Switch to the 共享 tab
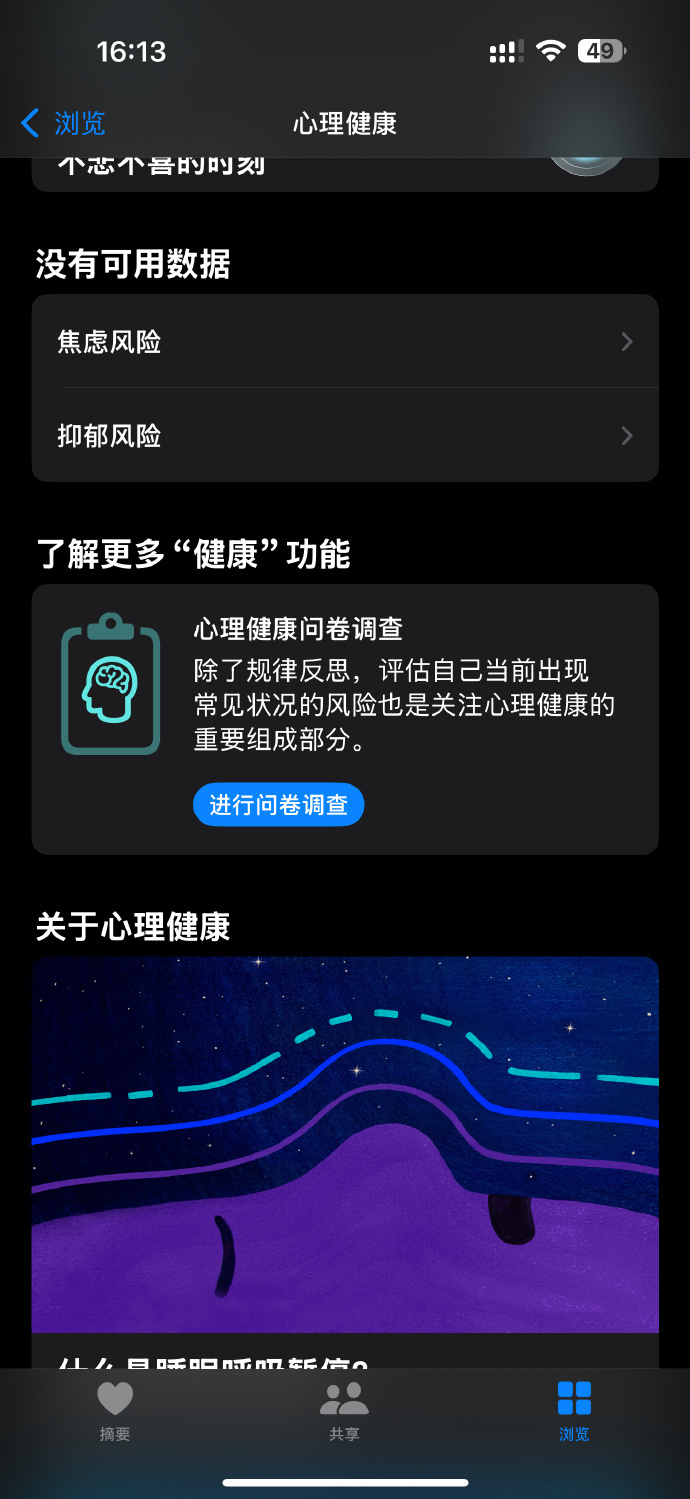 344,1410
